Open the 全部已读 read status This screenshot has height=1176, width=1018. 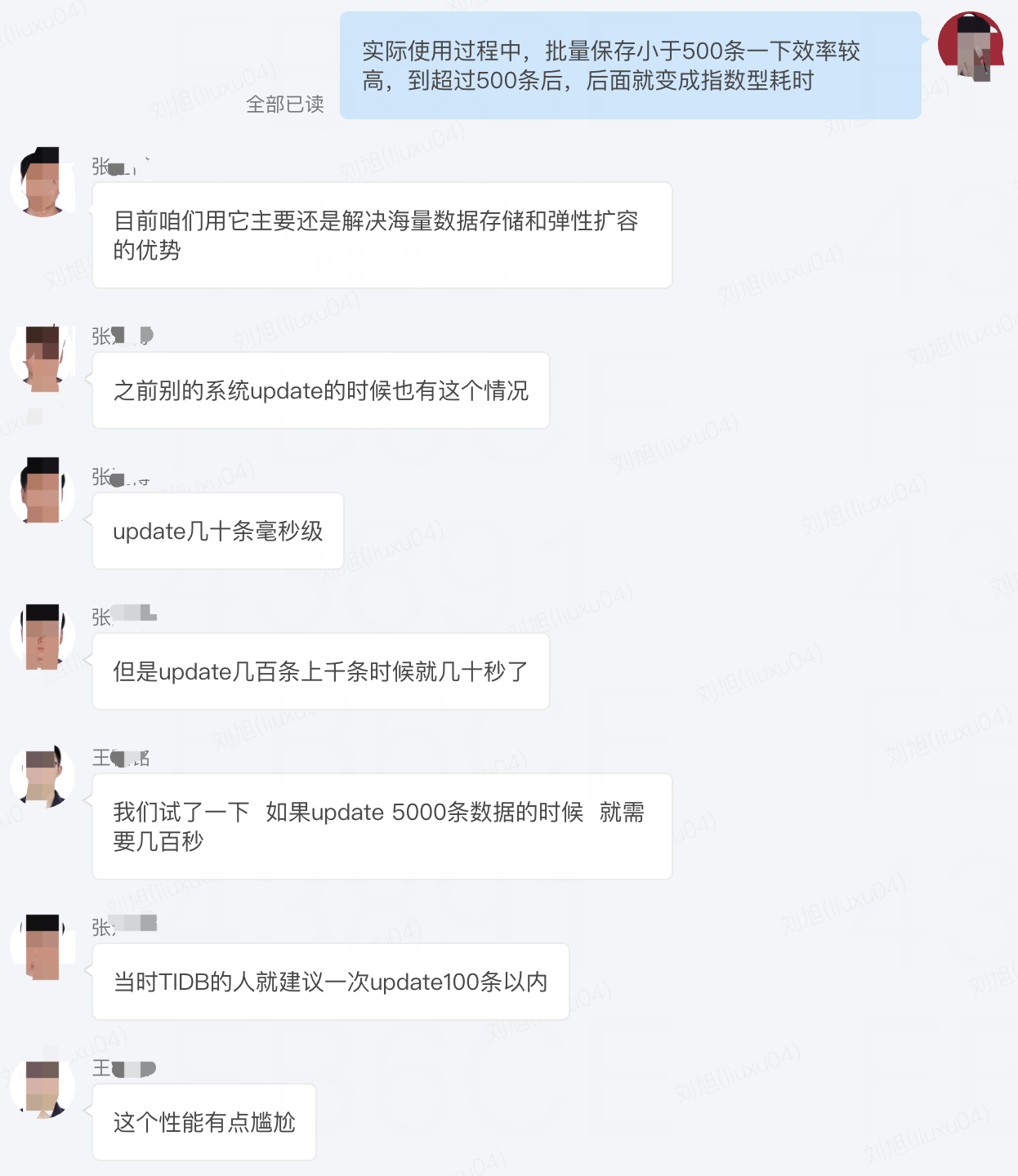[285, 105]
